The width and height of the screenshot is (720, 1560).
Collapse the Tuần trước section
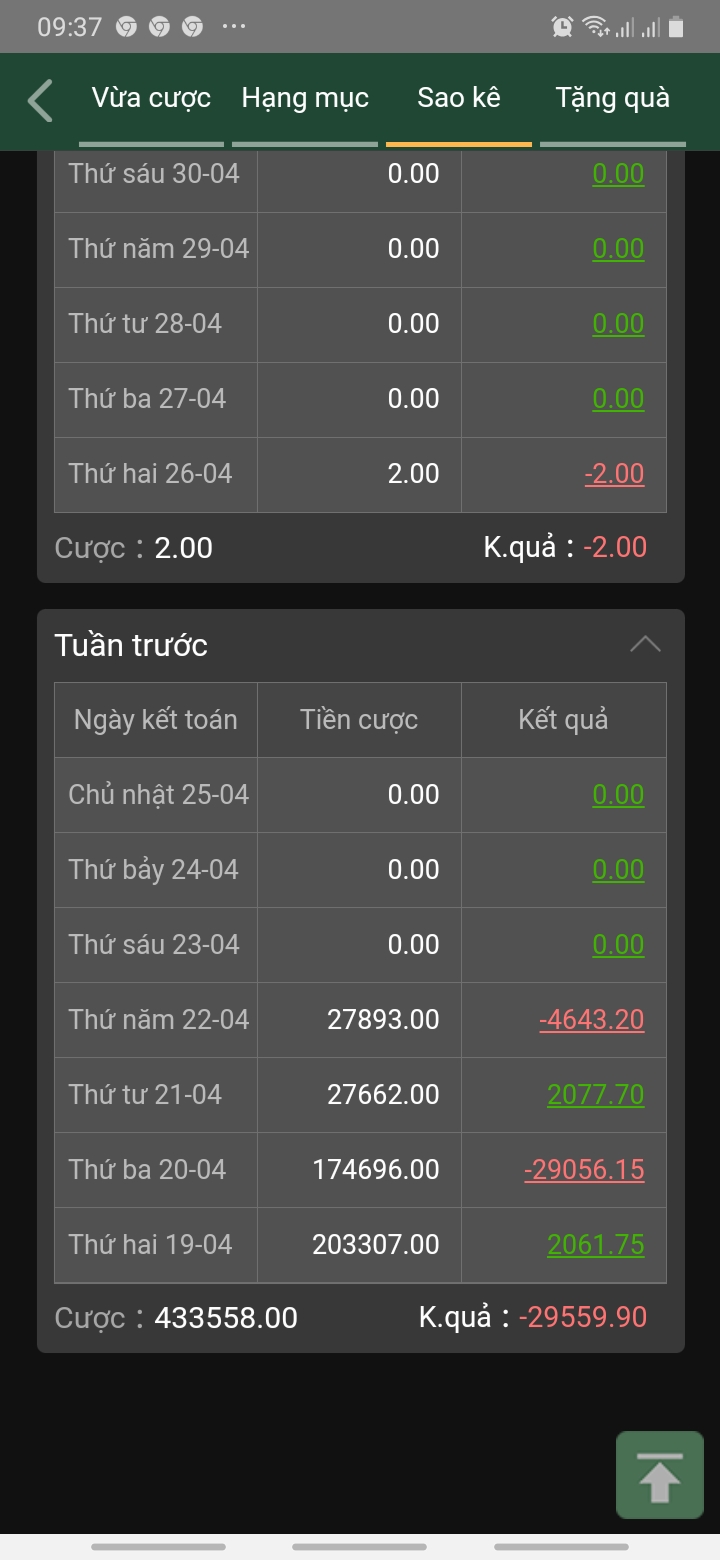[x=645, y=644]
